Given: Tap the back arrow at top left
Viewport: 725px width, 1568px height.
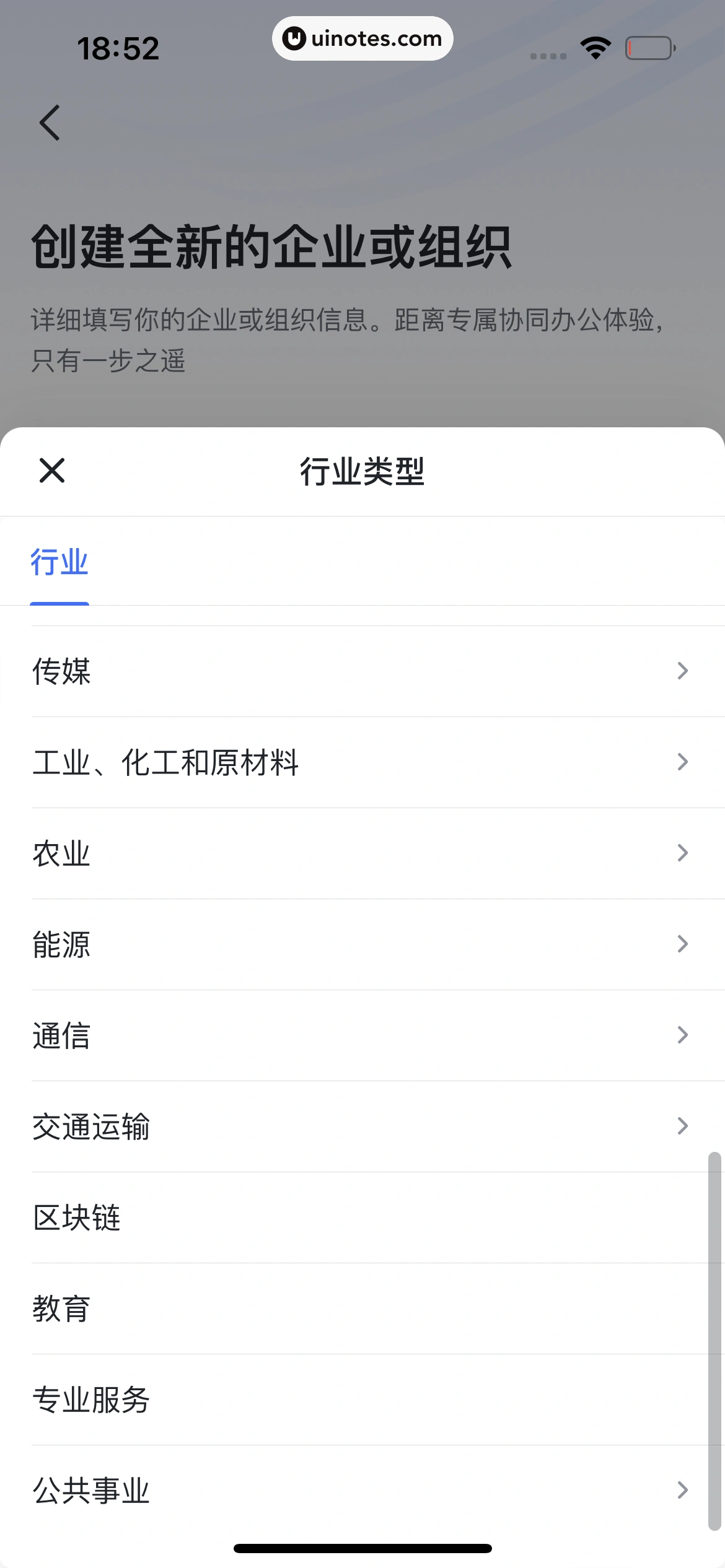Looking at the screenshot, I should 50,122.
